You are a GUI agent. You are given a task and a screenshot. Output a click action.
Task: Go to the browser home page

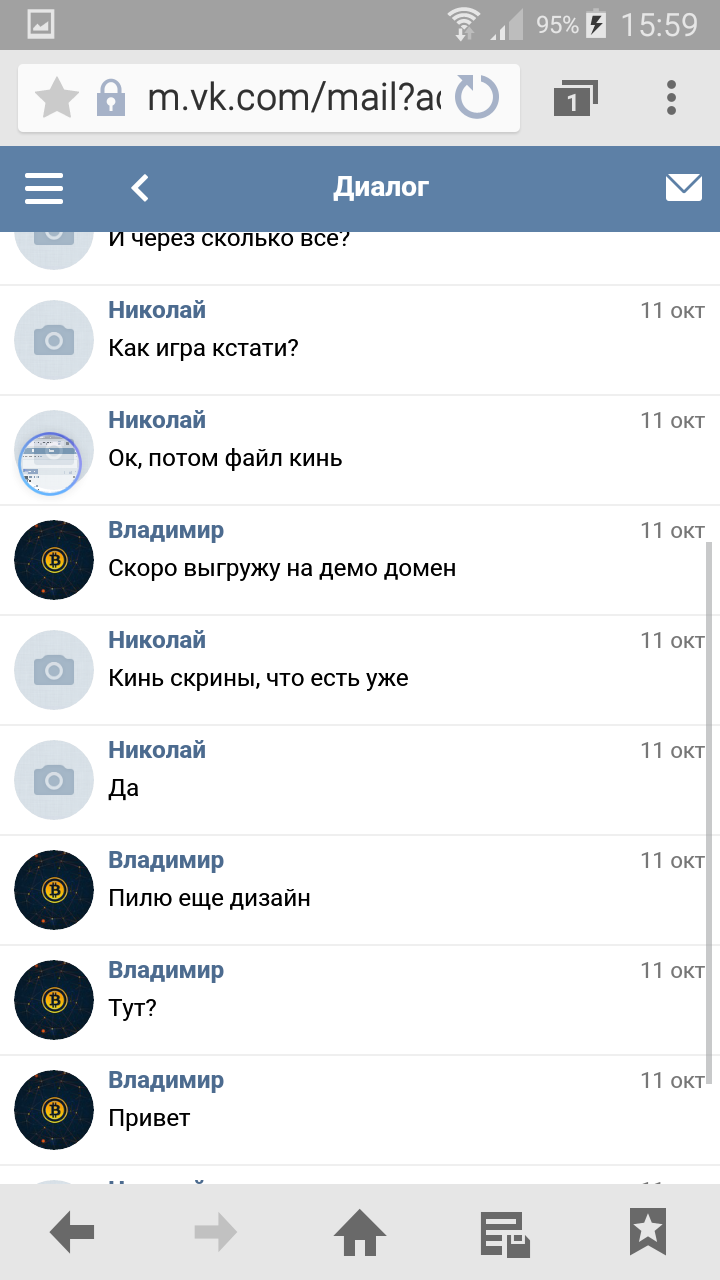(360, 1232)
